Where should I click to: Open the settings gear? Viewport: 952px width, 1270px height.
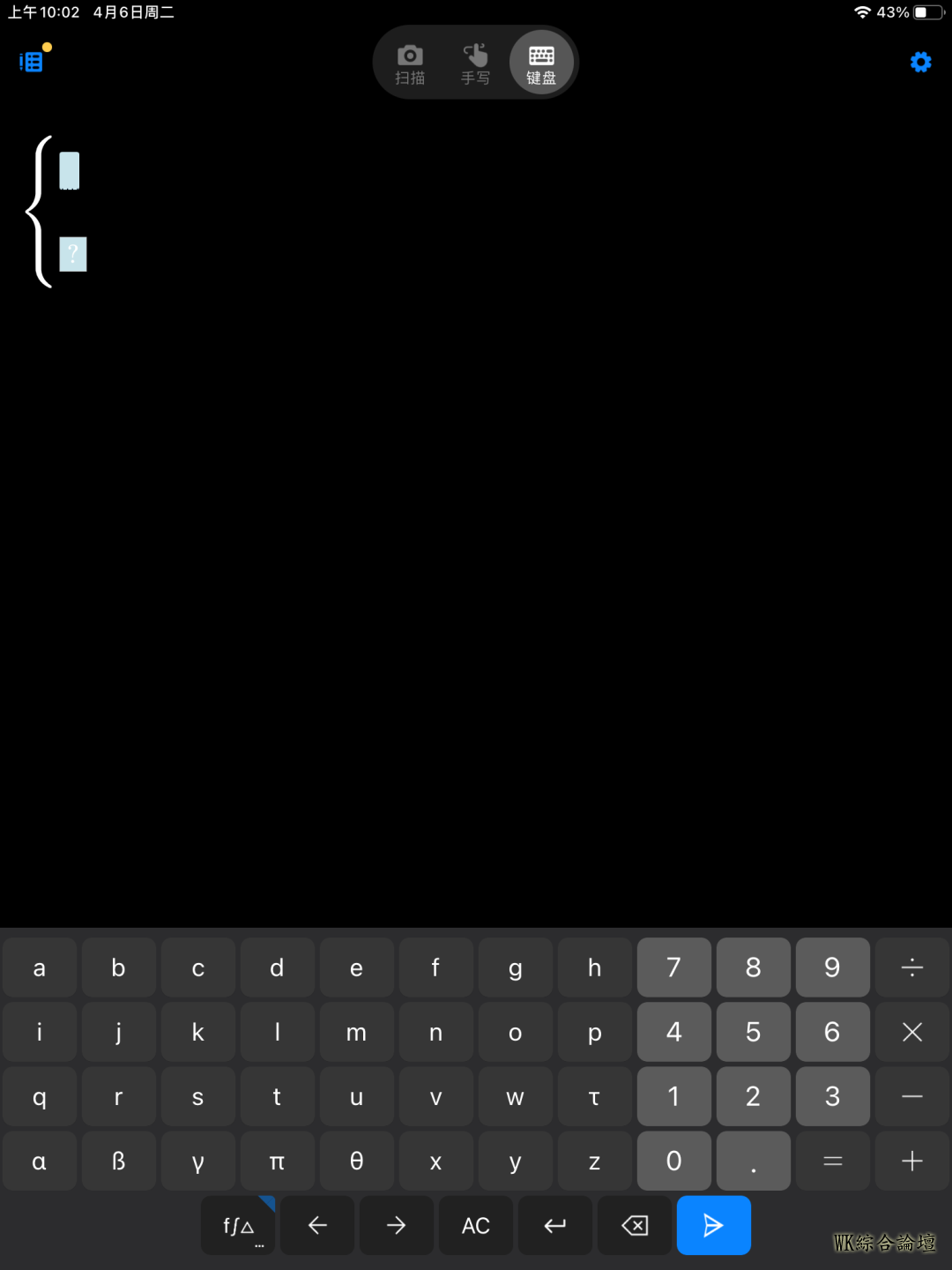pos(920,63)
